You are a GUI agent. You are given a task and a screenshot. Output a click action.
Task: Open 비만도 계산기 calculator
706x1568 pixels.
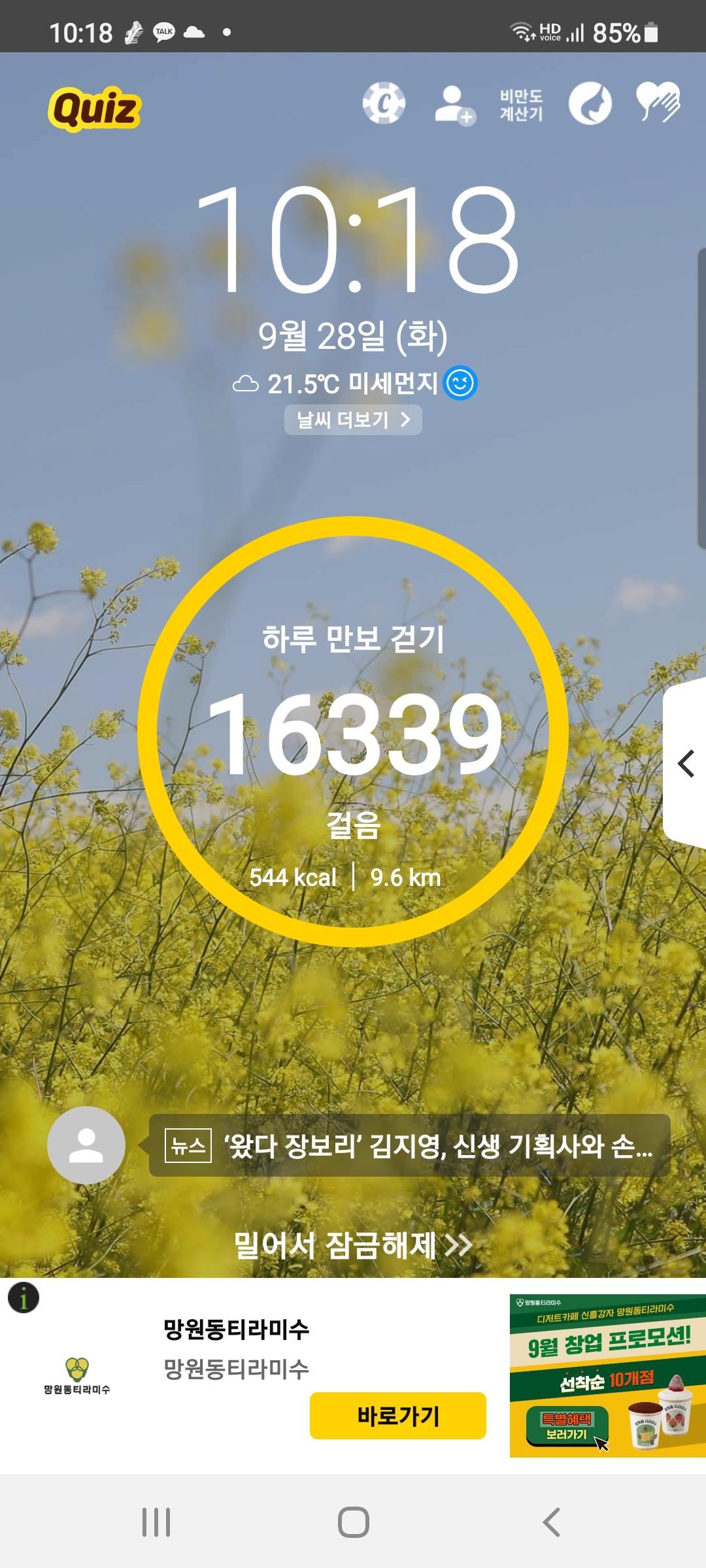tap(521, 105)
